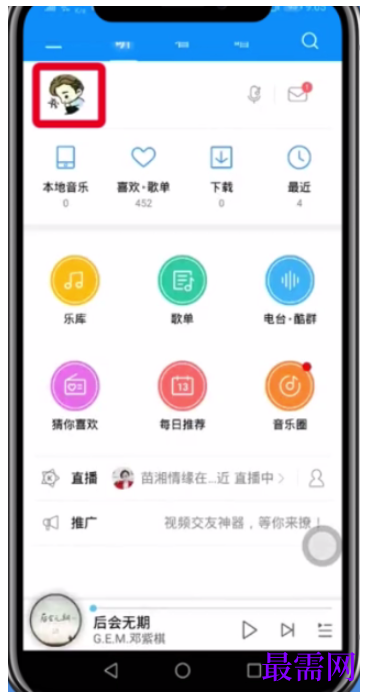The image size is (374, 698).
Task: Open 最近 recently played
Action: (x=299, y=176)
